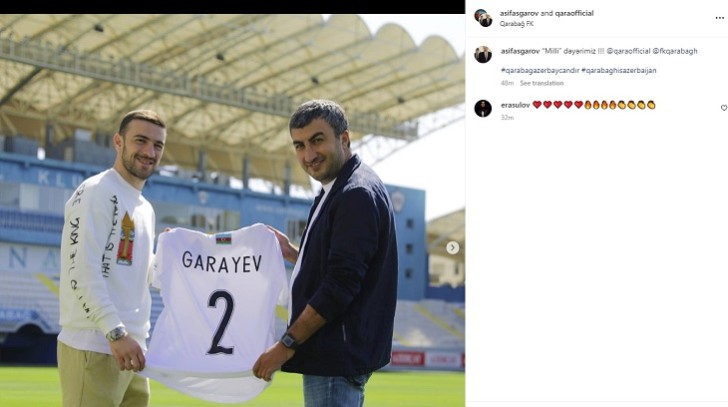Go to the next photo in the post
The height and width of the screenshot is (407, 728).
coord(452,247)
